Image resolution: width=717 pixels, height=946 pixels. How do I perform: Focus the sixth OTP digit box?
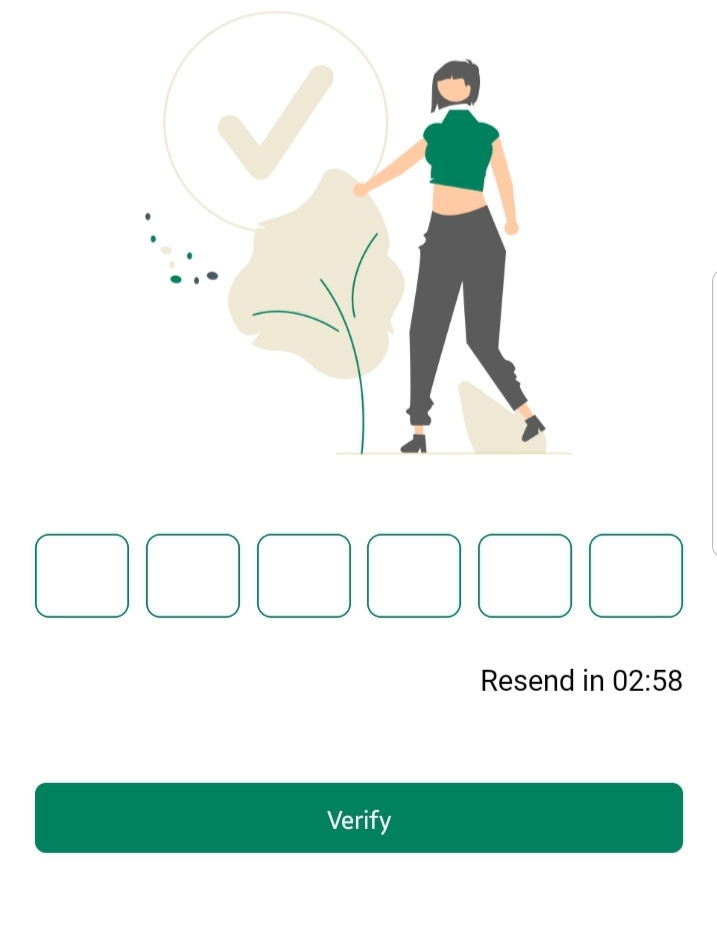pos(636,576)
